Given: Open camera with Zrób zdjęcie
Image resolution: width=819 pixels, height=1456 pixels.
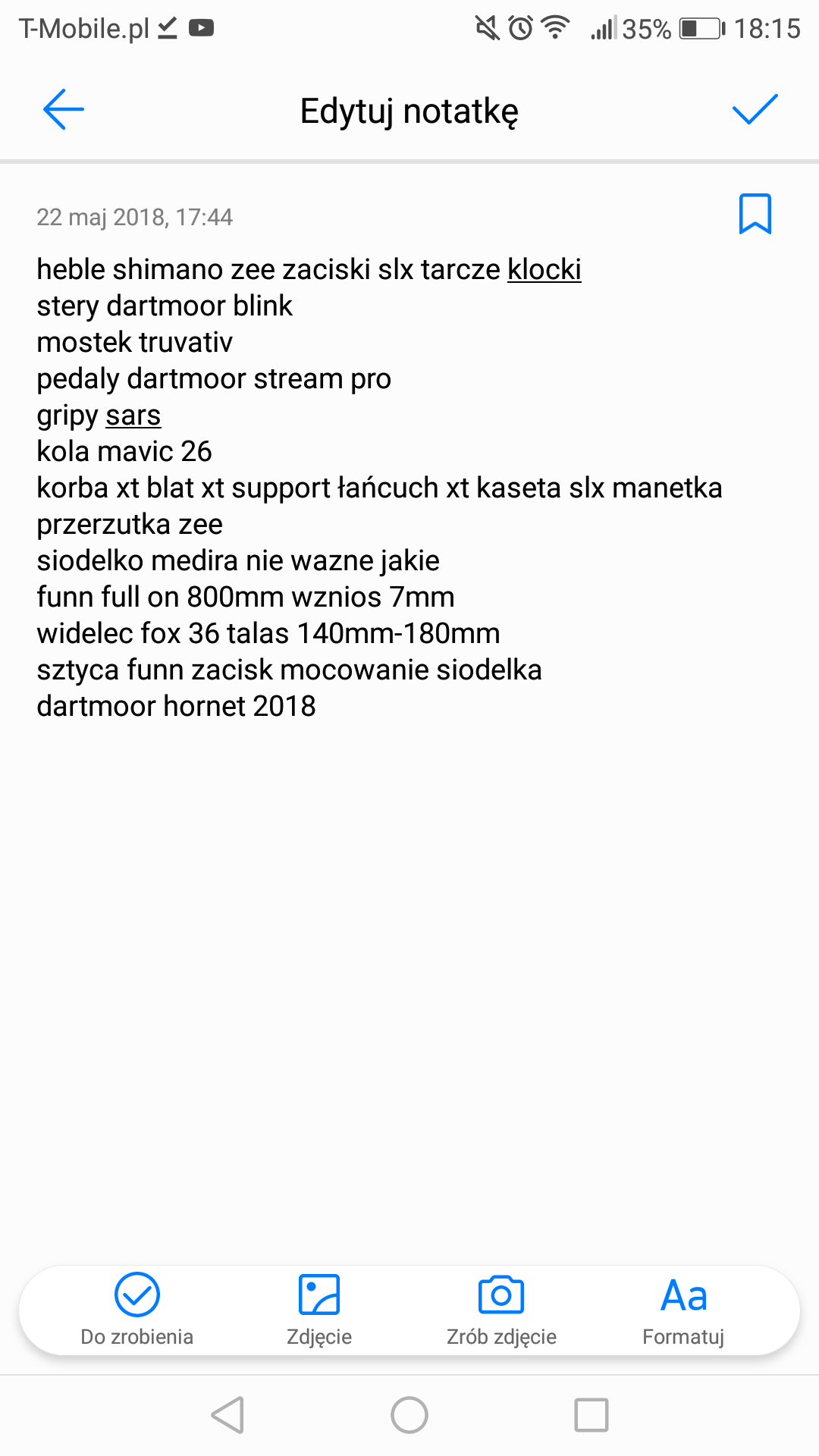Looking at the screenshot, I should coord(501,1310).
